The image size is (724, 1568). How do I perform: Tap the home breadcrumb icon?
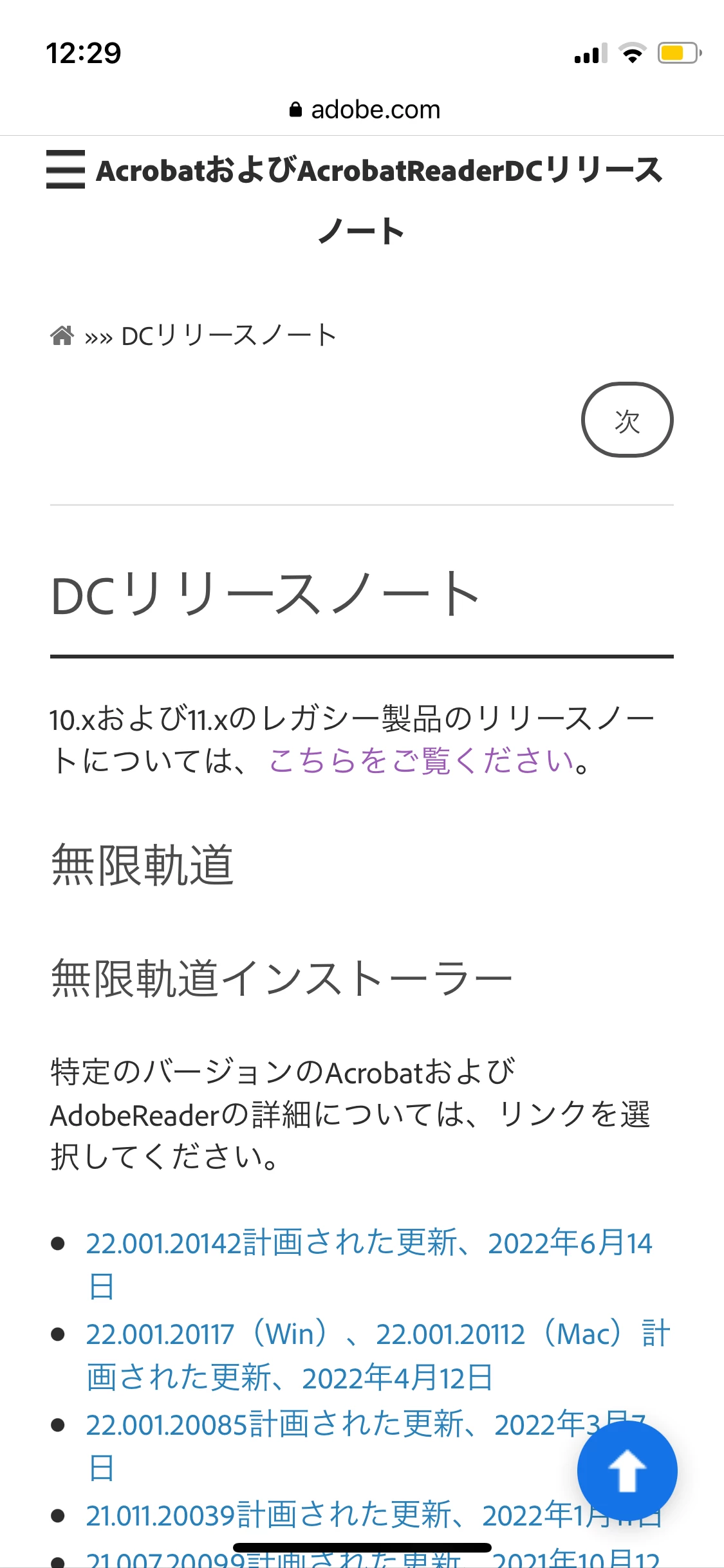pyautogui.click(x=62, y=335)
